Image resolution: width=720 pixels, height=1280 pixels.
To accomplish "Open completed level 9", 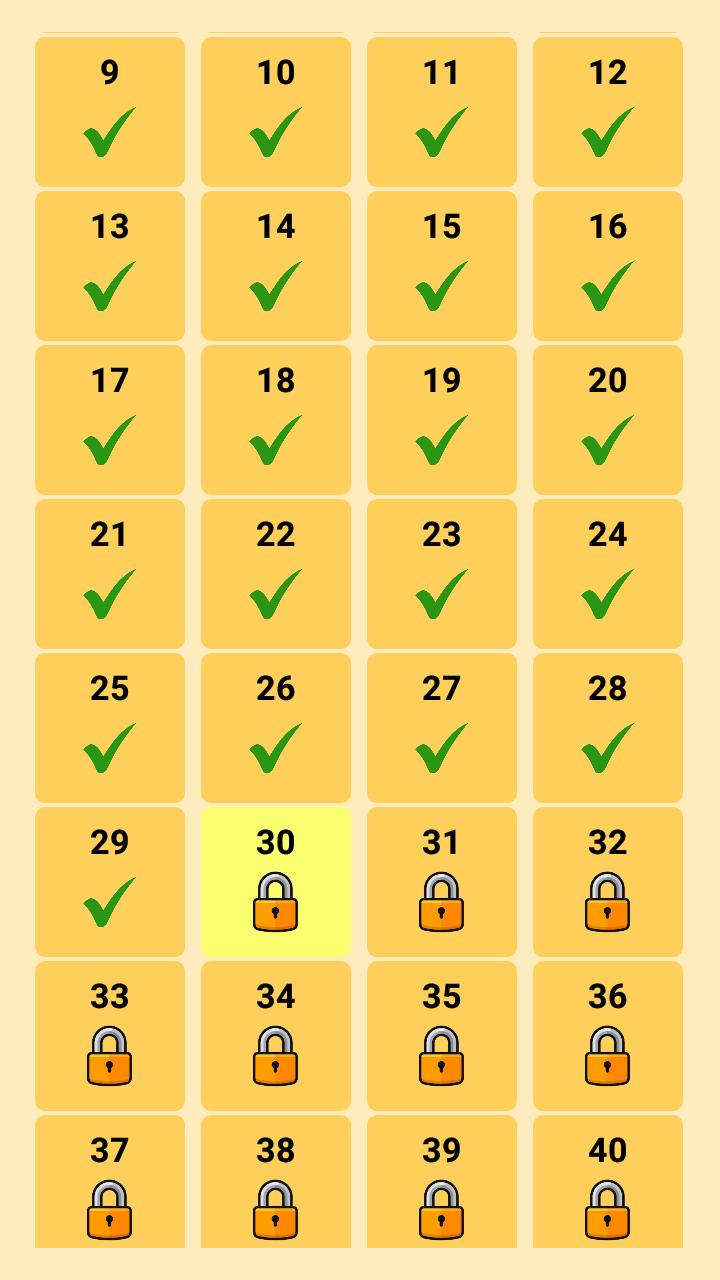I will (x=110, y=112).
